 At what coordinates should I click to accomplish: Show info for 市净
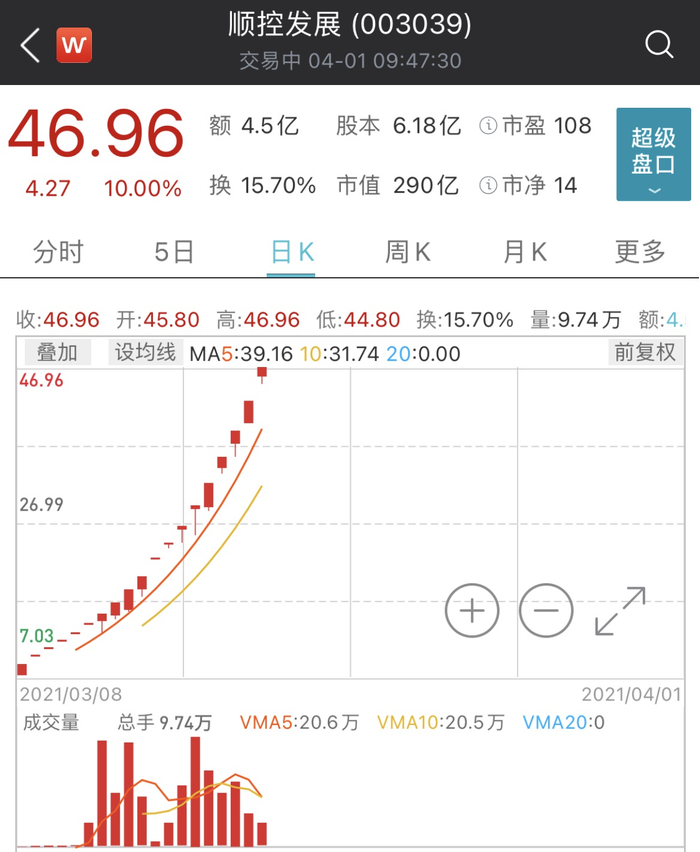point(488,185)
